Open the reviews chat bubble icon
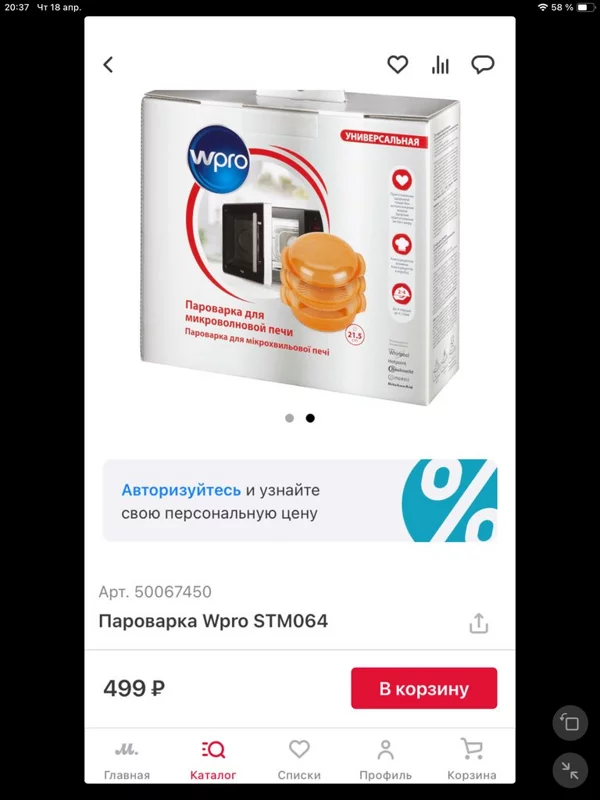600x800 pixels. pyautogui.click(x=483, y=65)
